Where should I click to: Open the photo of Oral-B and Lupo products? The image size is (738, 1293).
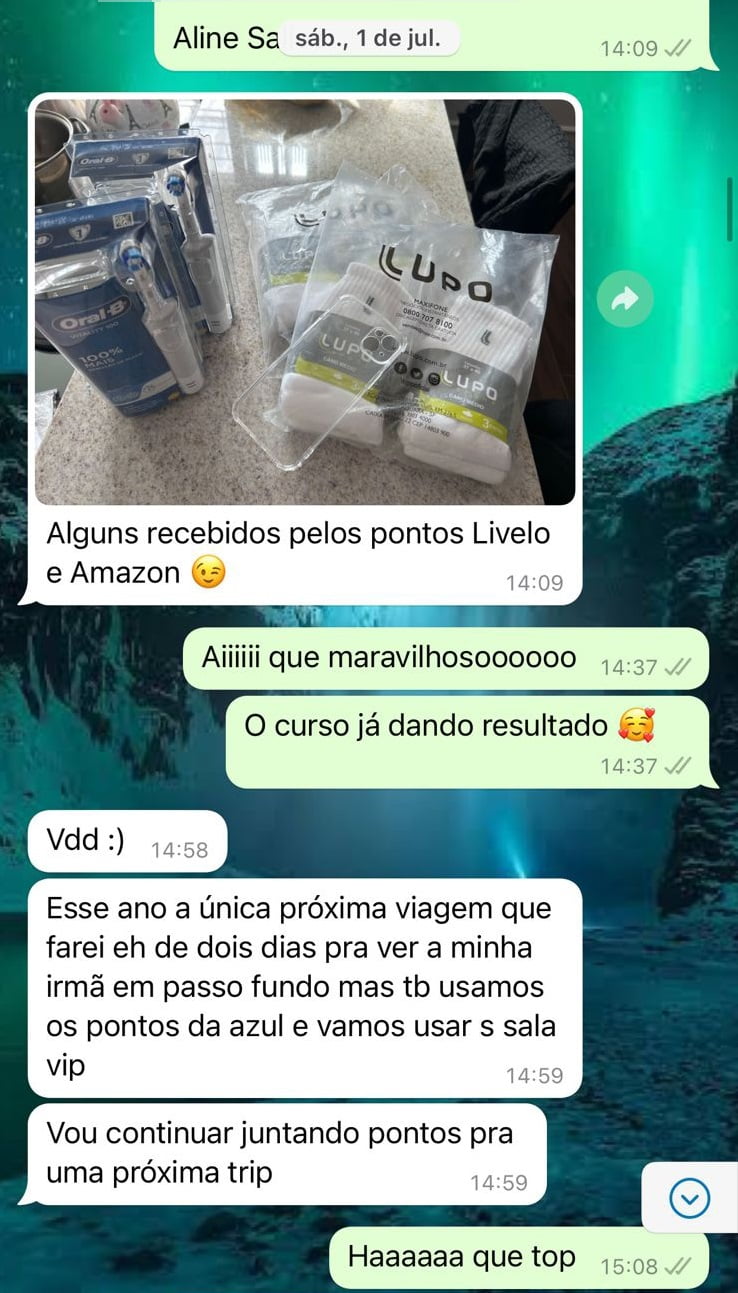click(x=305, y=300)
